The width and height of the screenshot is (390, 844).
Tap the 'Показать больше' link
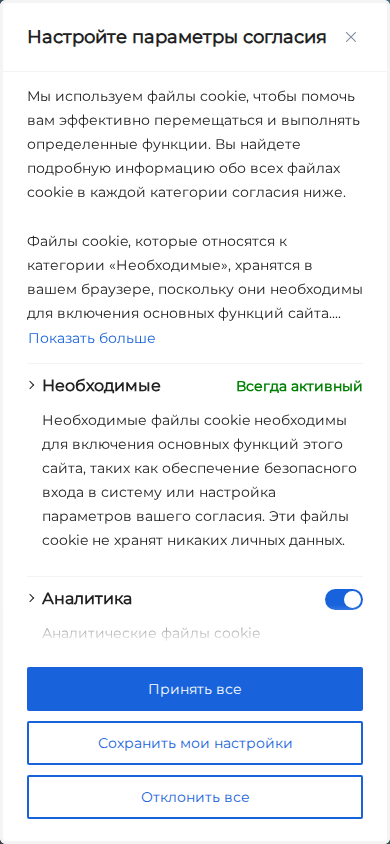[x=92, y=339]
